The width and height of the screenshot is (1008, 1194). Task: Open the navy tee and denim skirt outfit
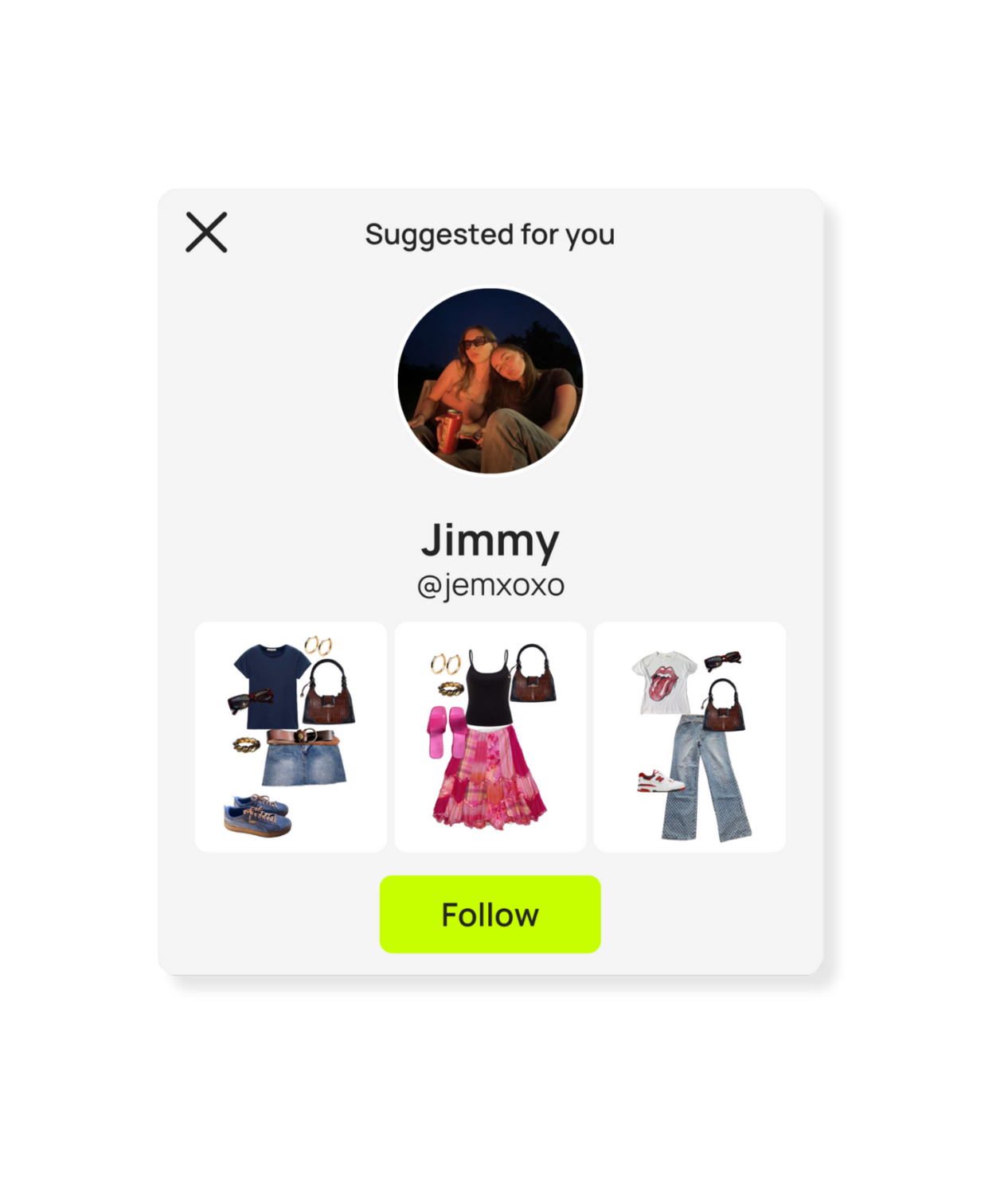click(291, 737)
